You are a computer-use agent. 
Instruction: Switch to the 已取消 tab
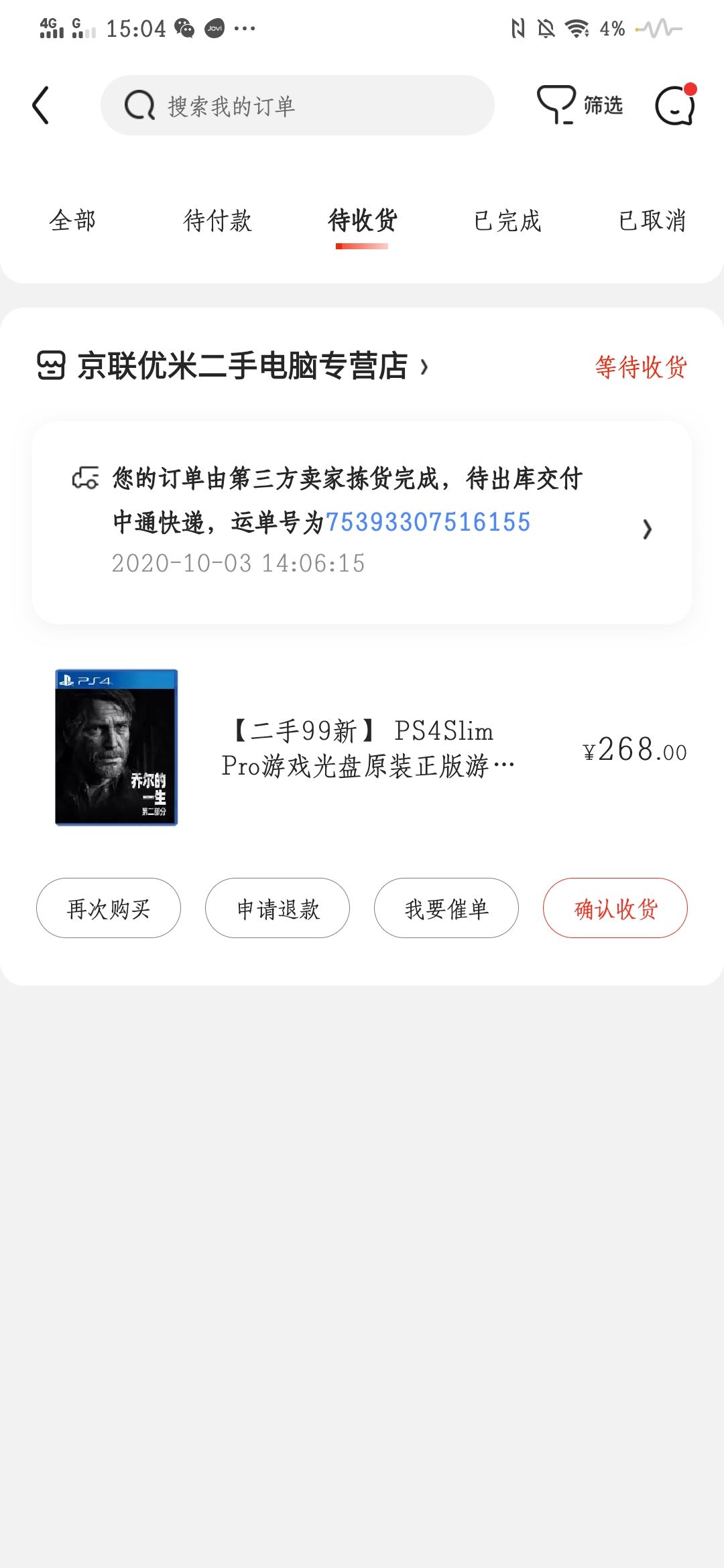(x=652, y=220)
